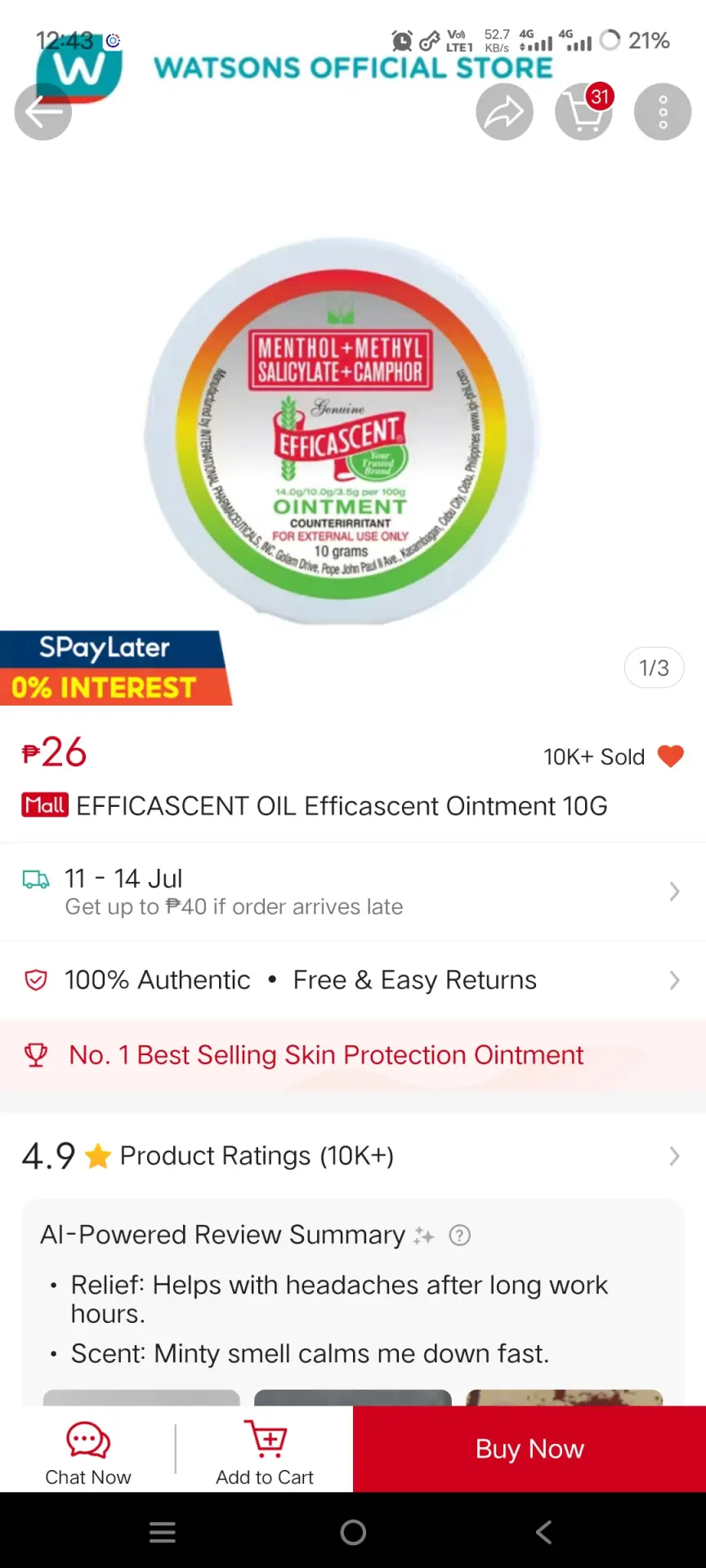View all Product Ratings
Viewport: 706px width, 1568px height.
(x=353, y=1156)
